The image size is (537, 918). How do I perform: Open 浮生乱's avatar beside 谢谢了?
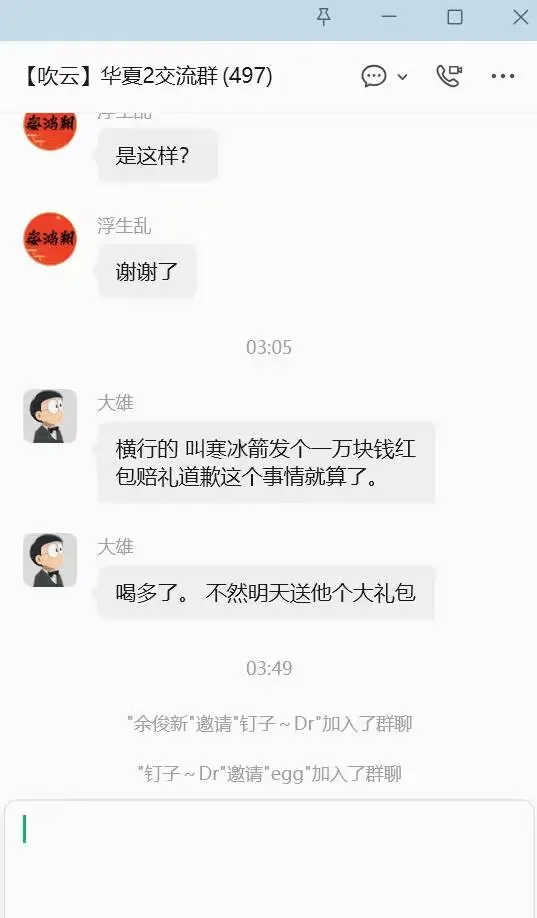[50, 239]
